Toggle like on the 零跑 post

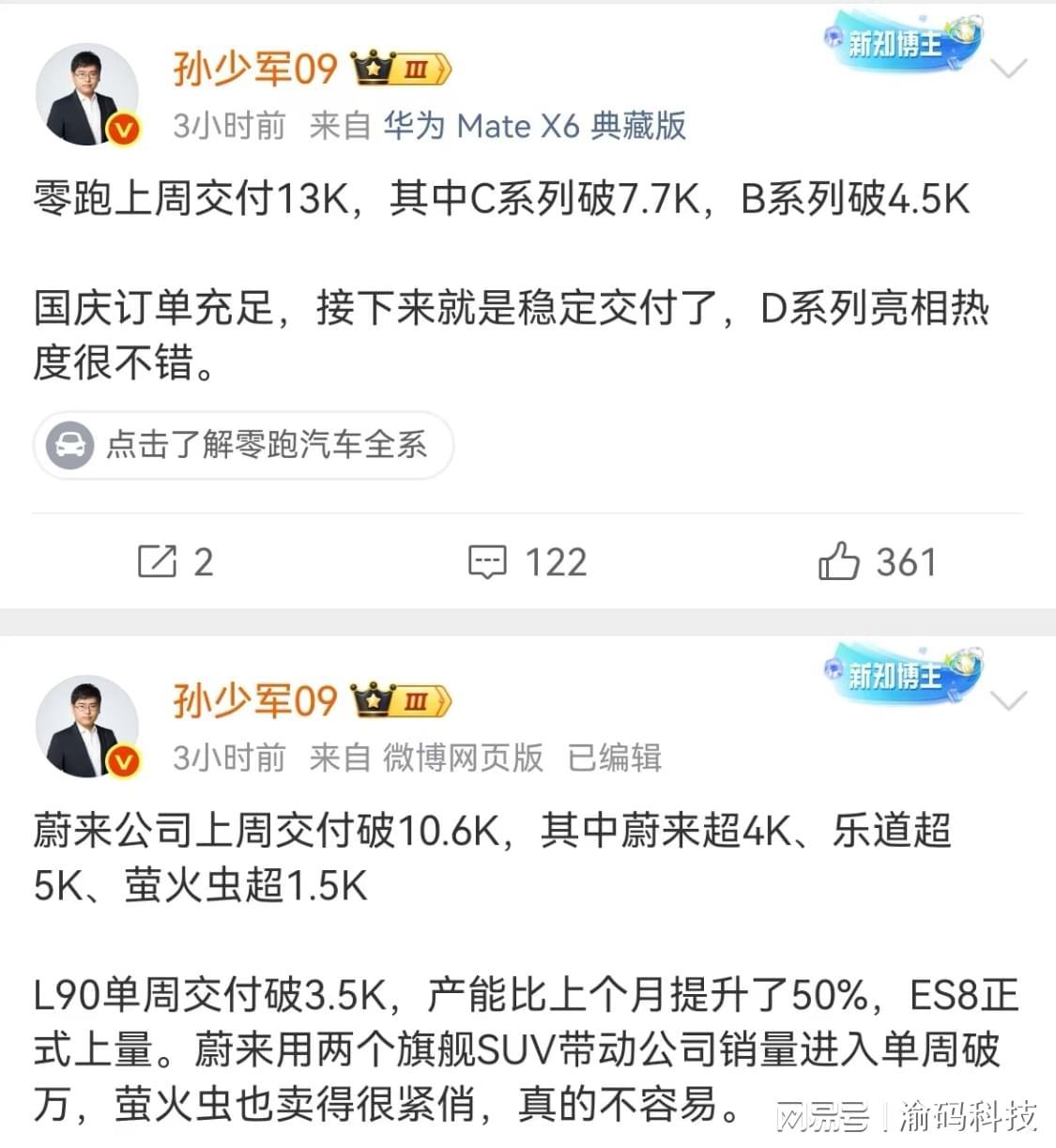coord(878,561)
